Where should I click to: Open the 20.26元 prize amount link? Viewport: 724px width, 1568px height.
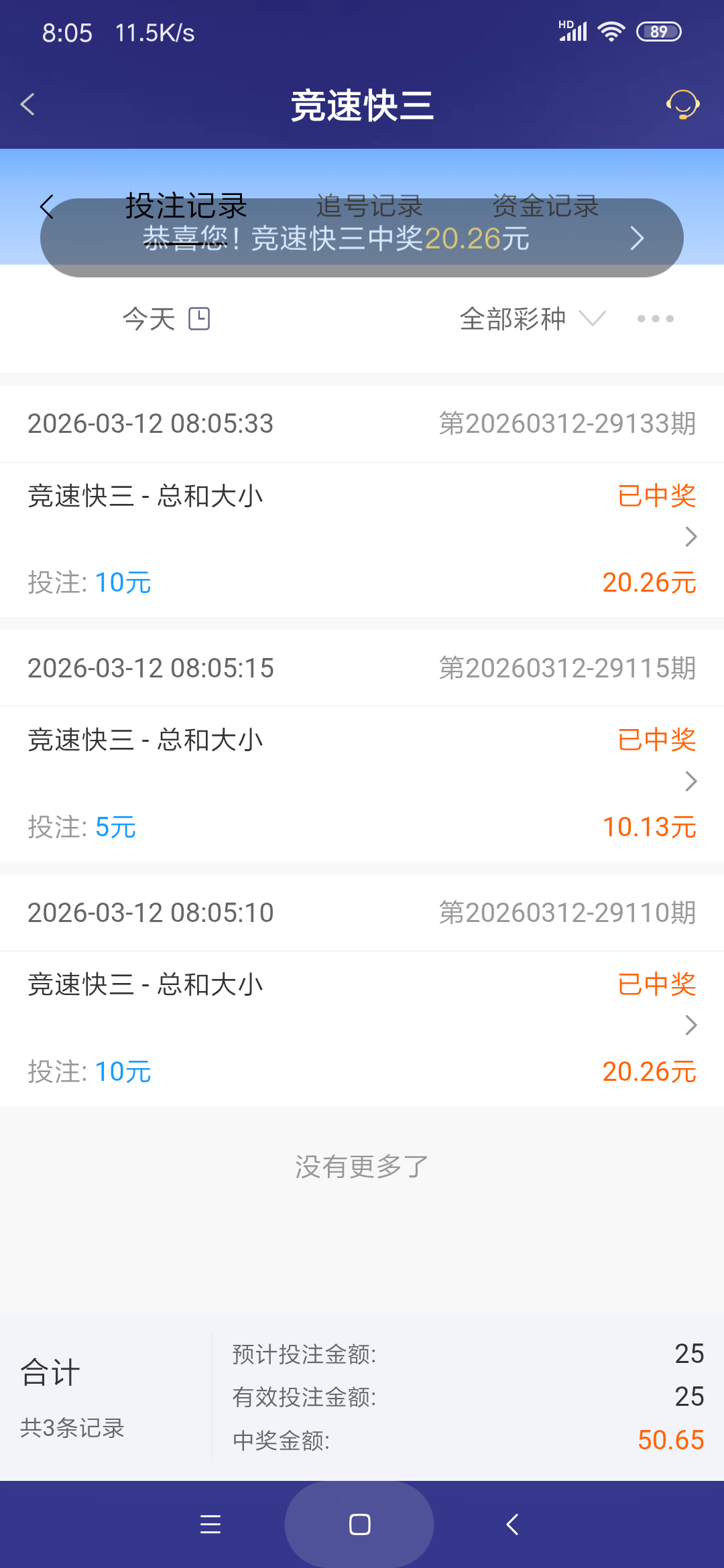pos(648,583)
